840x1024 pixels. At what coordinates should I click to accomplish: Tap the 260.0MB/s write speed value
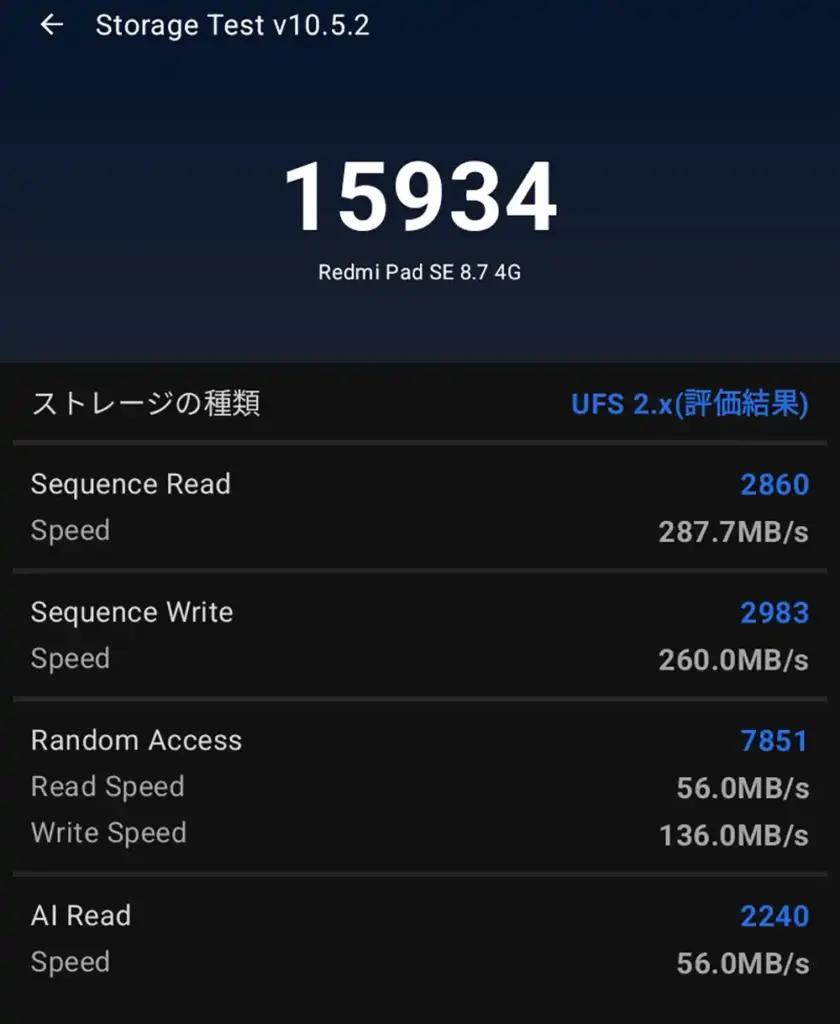click(x=733, y=658)
